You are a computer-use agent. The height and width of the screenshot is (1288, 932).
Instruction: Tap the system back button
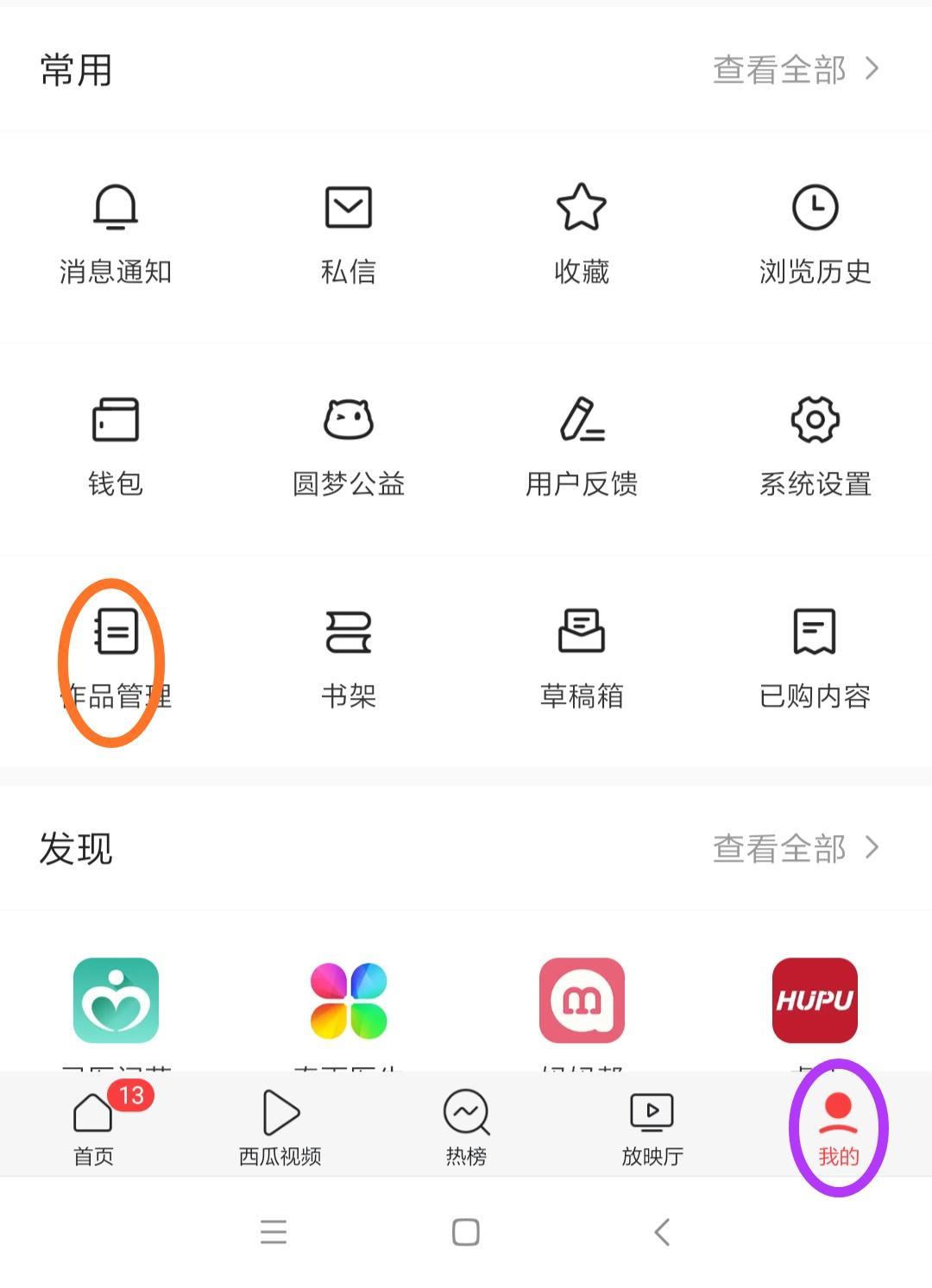pyautogui.click(x=662, y=1232)
